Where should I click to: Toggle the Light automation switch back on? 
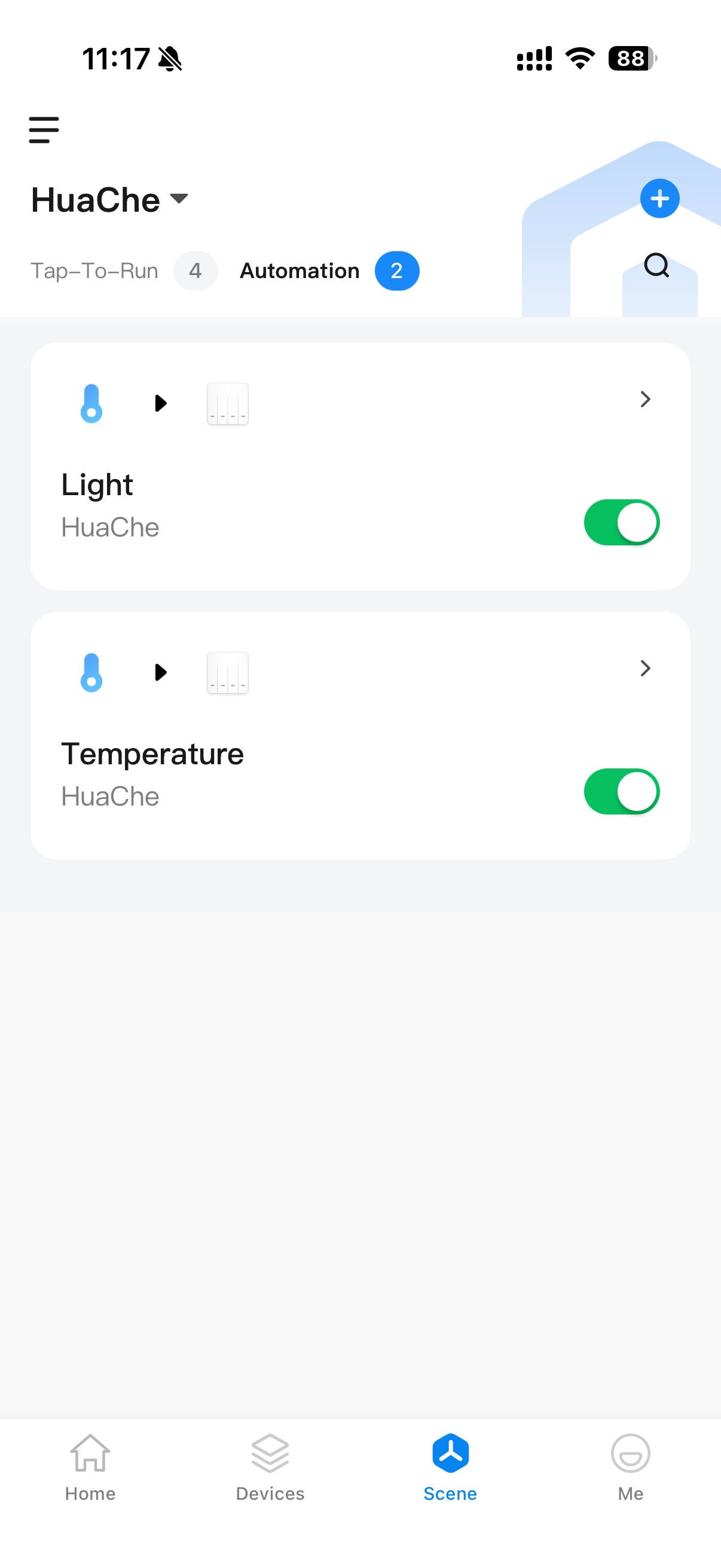621,521
